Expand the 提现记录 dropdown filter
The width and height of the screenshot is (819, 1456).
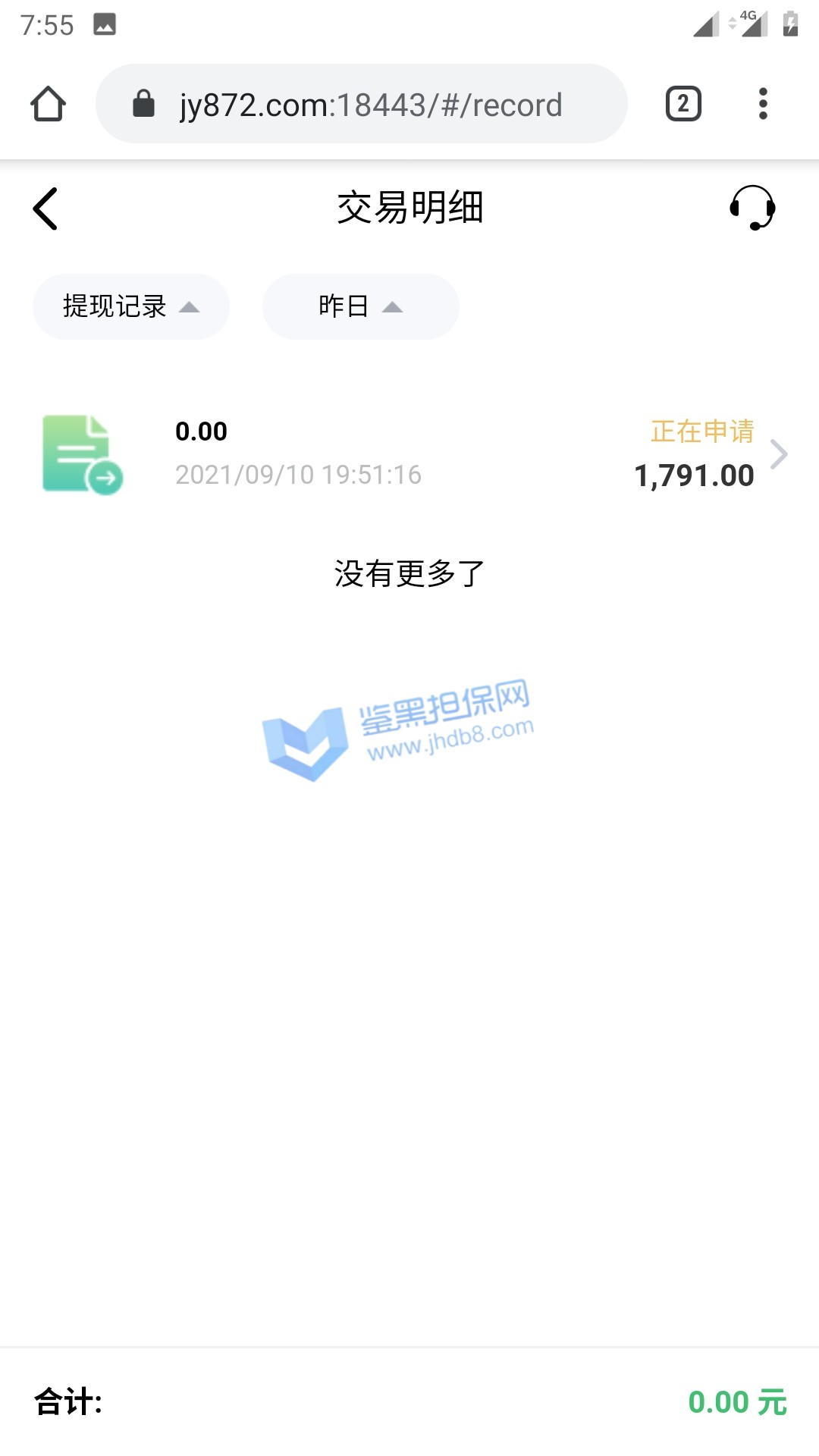pyautogui.click(x=130, y=306)
